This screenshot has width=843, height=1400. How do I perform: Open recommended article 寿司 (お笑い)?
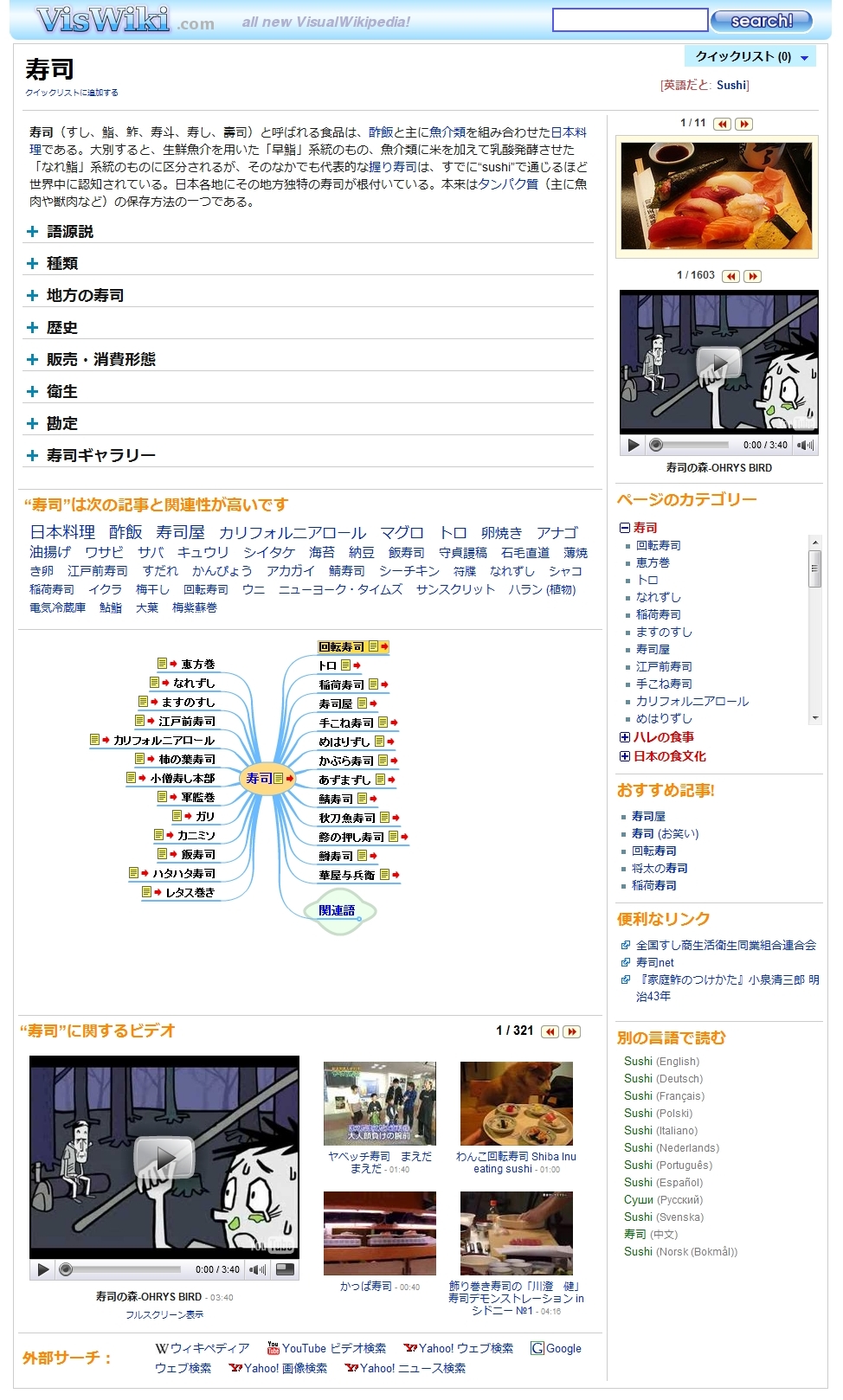click(665, 833)
